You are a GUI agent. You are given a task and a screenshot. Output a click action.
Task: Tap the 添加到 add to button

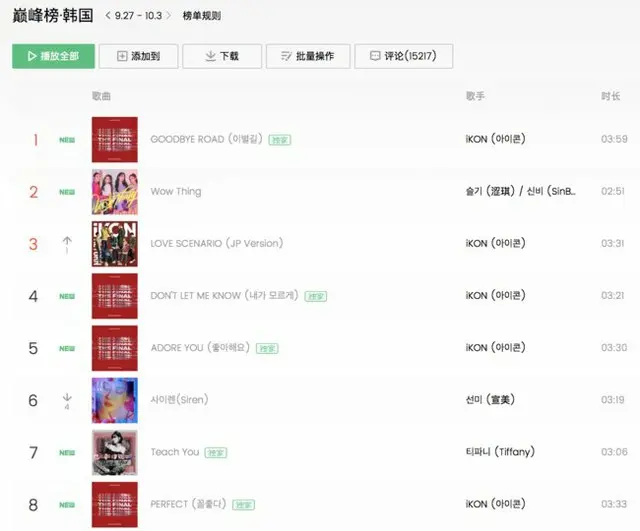(136, 56)
